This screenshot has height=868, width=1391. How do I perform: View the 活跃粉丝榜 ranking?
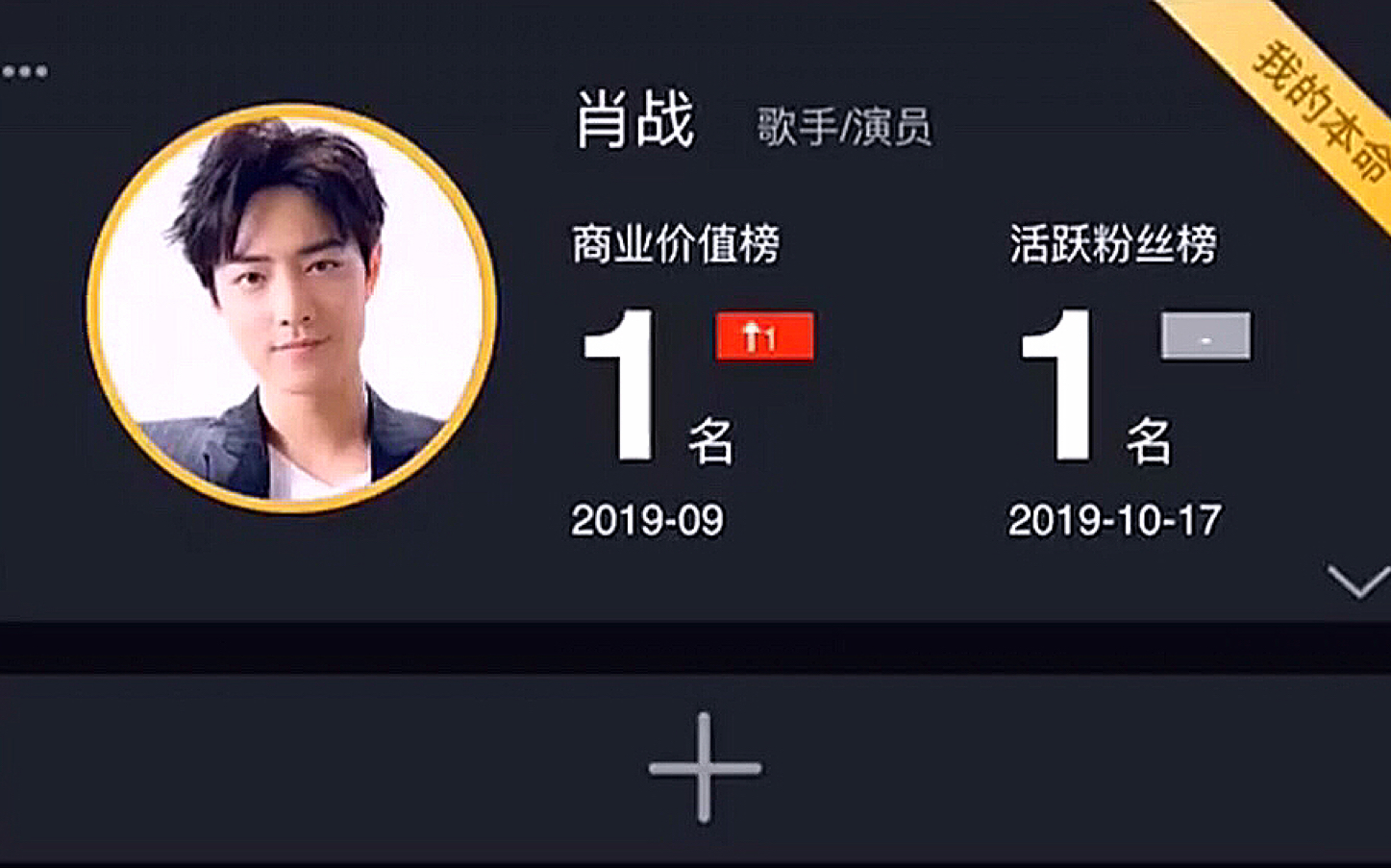tap(1112, 245)
